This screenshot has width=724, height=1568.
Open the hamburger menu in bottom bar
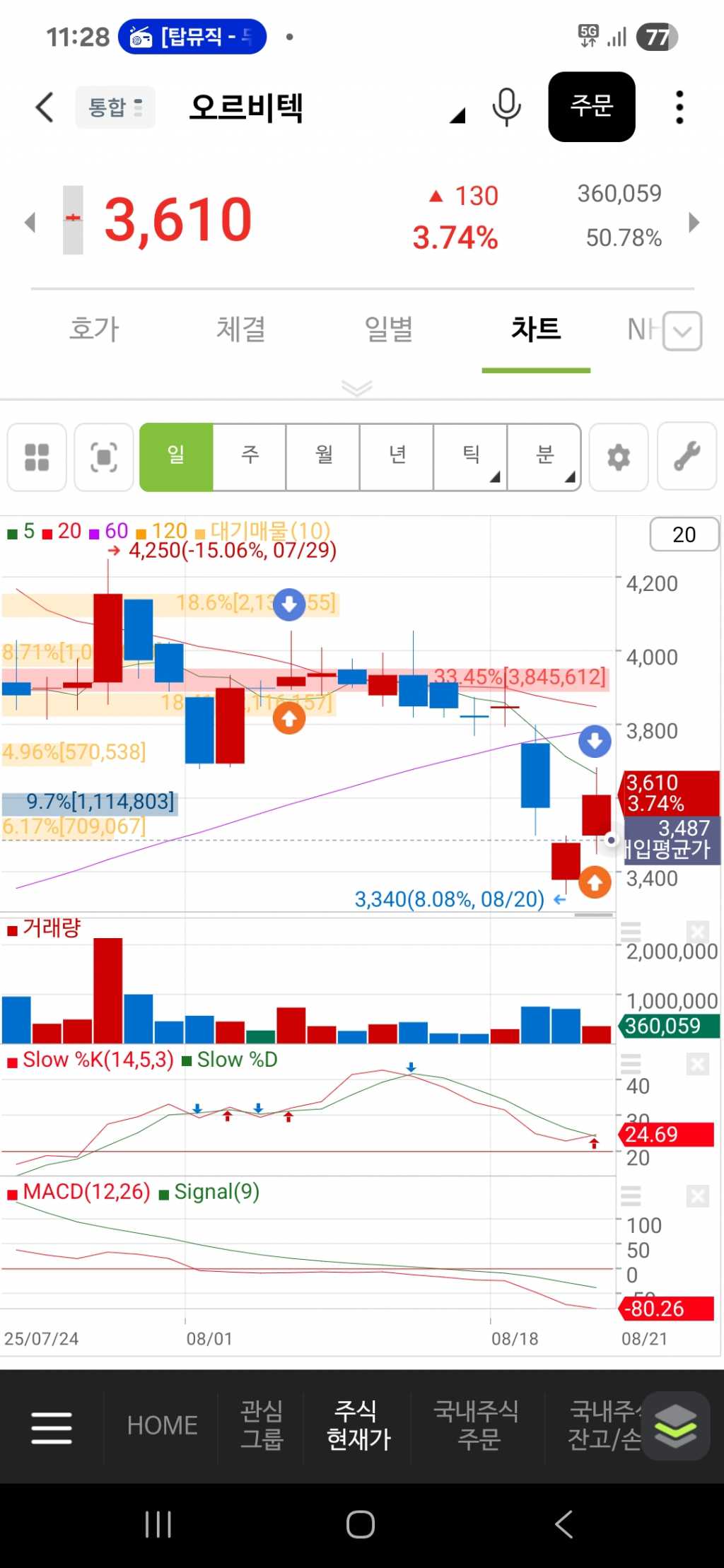(52, 1427)
